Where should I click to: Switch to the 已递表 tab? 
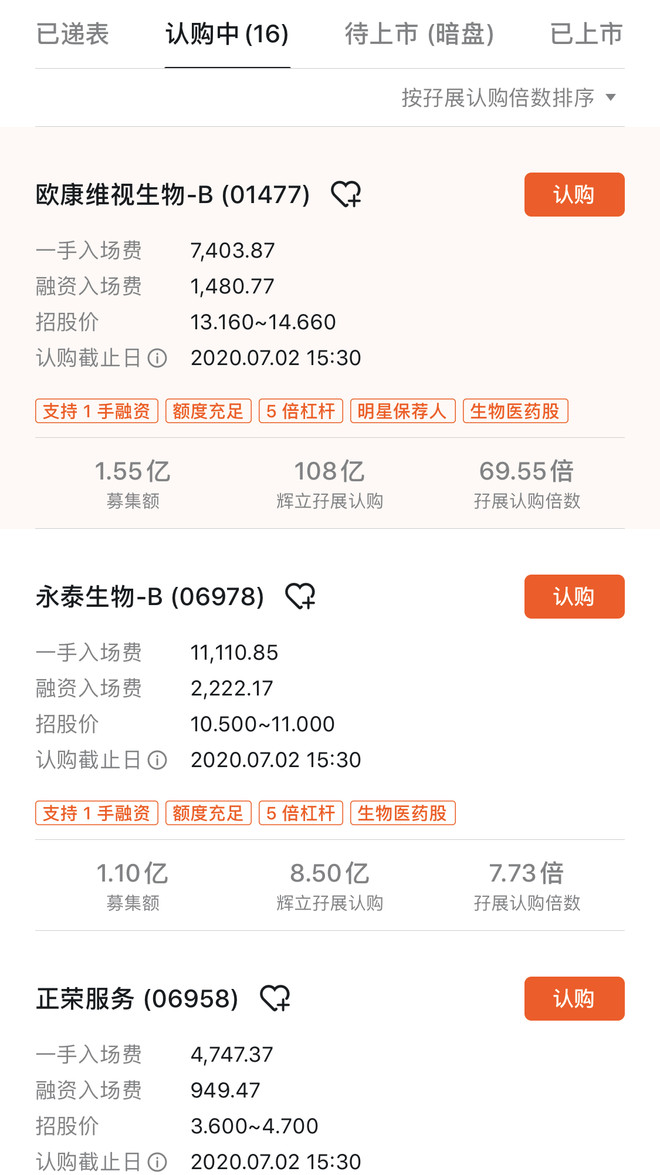(x=72, y=34)
